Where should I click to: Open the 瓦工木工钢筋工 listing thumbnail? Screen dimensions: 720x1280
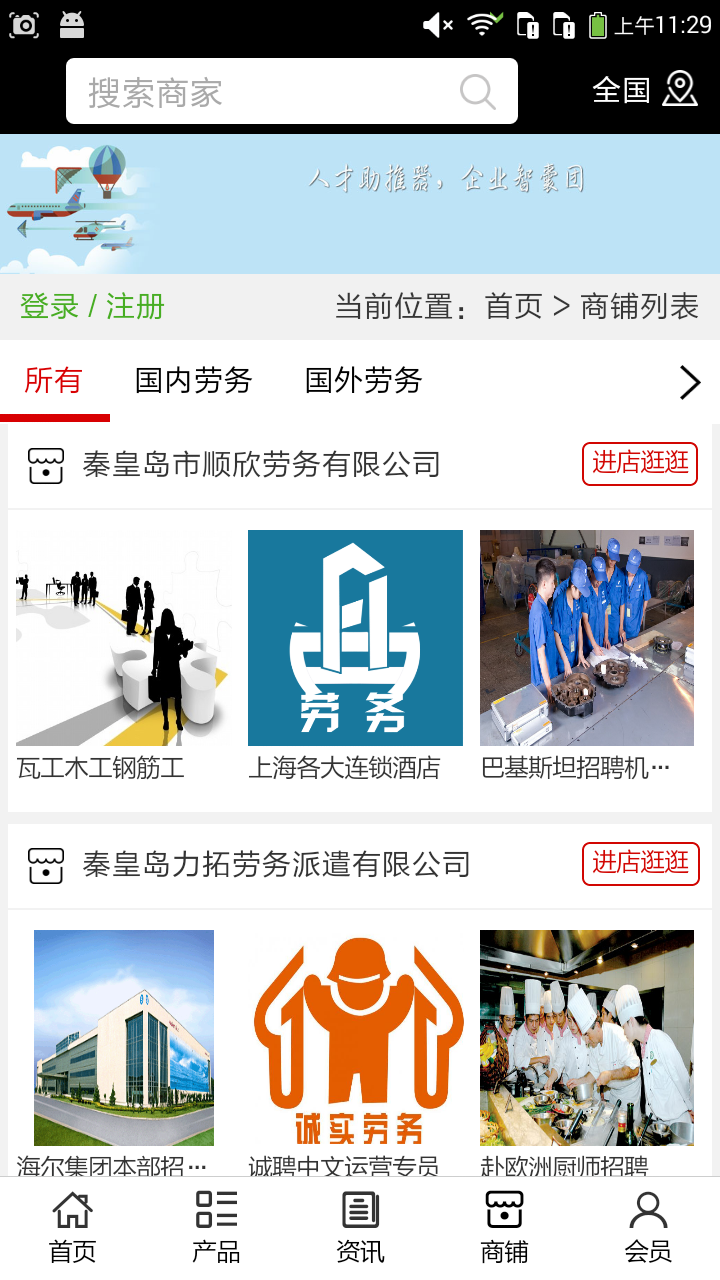pos(122,636)
